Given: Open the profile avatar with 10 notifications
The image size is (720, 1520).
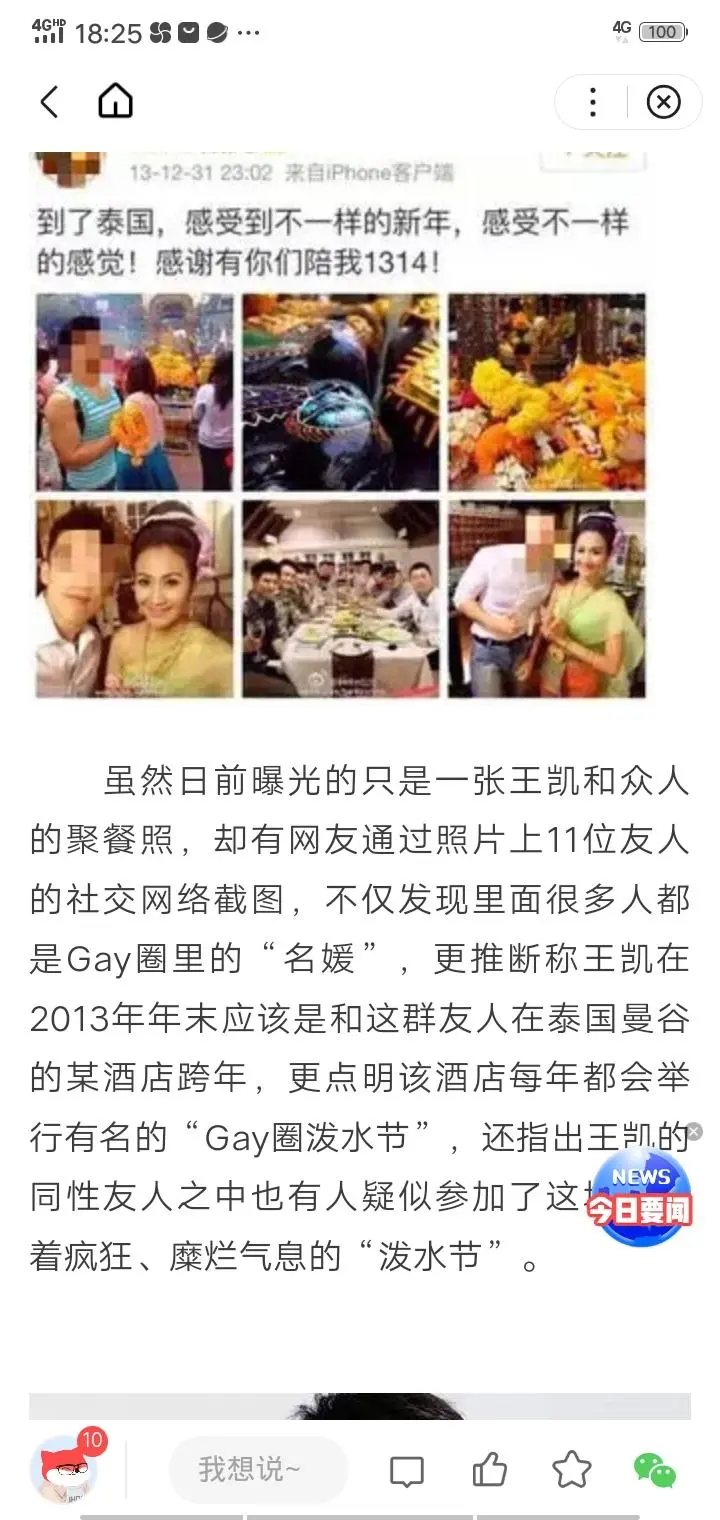Looking at the screenshot, I should tap(65, 1469).
